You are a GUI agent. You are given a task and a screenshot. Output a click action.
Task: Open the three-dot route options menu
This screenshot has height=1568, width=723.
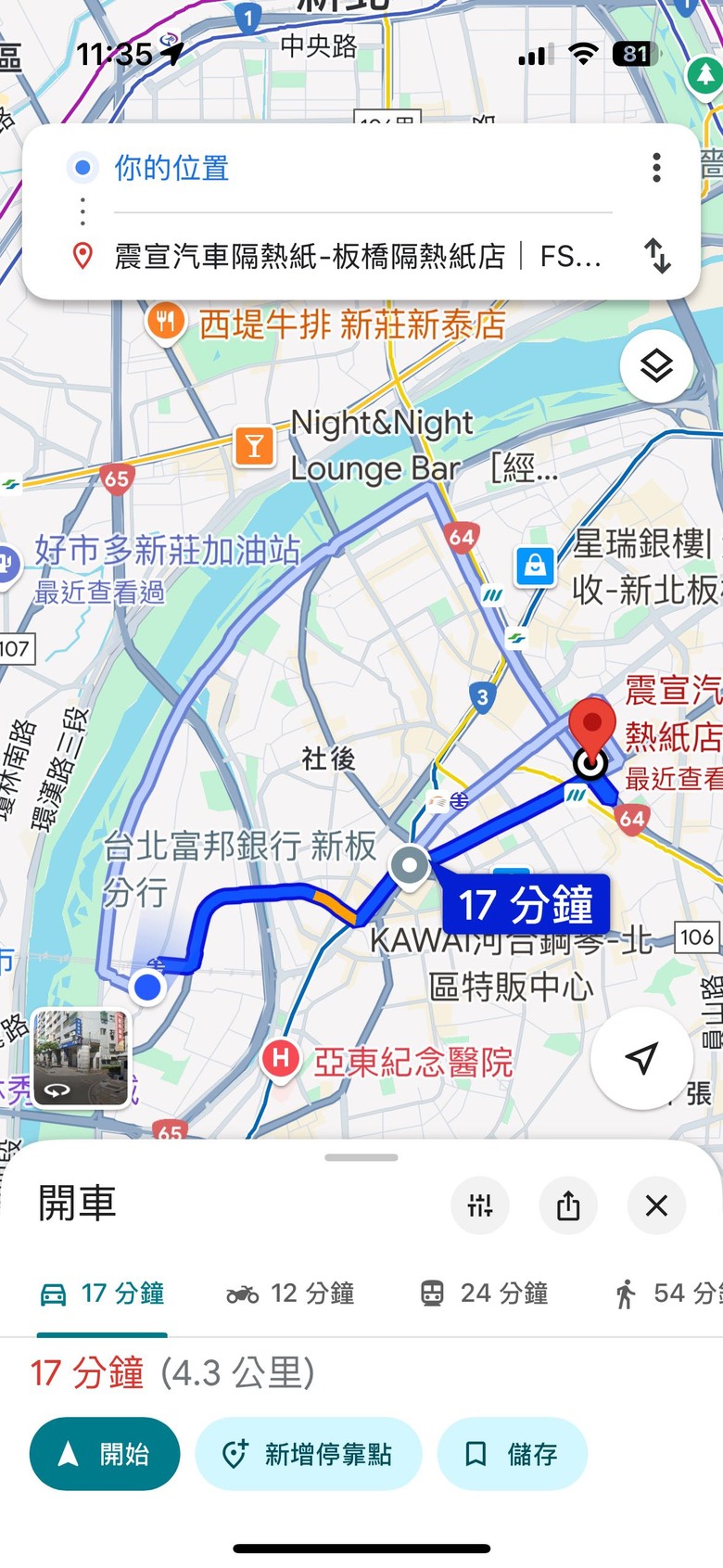click(655, 167)
